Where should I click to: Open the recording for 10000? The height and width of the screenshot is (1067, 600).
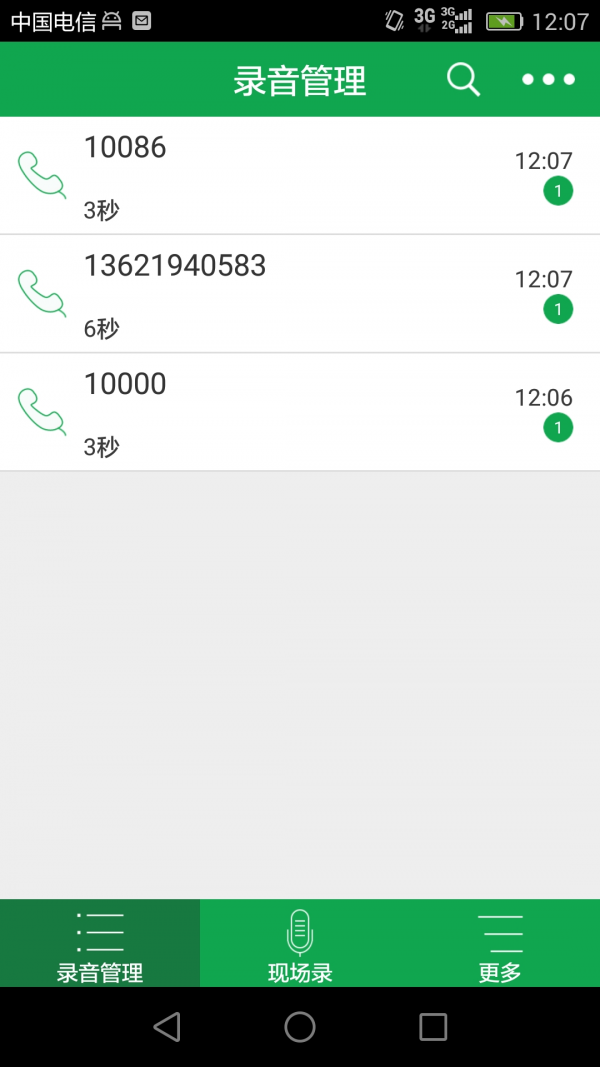[x=300, y=412]
